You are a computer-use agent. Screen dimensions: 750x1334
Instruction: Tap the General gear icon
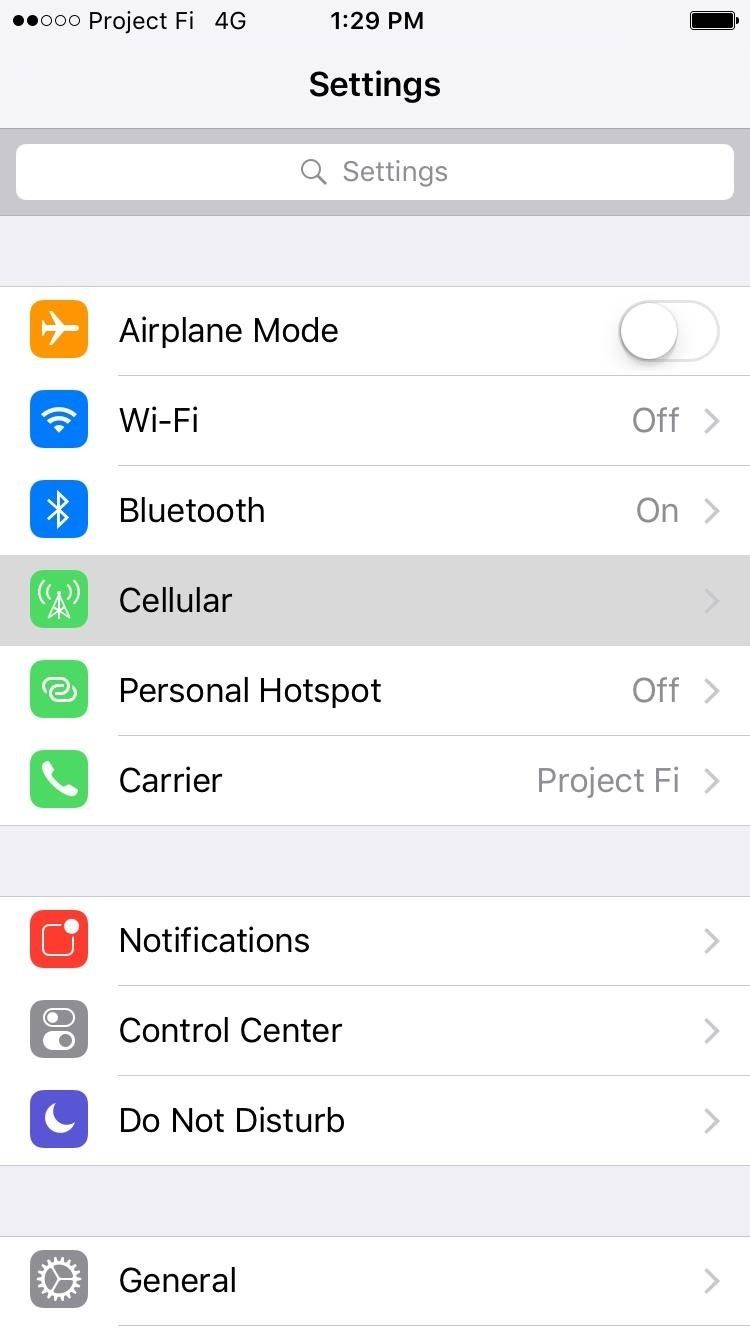(x=58, y=1279)
